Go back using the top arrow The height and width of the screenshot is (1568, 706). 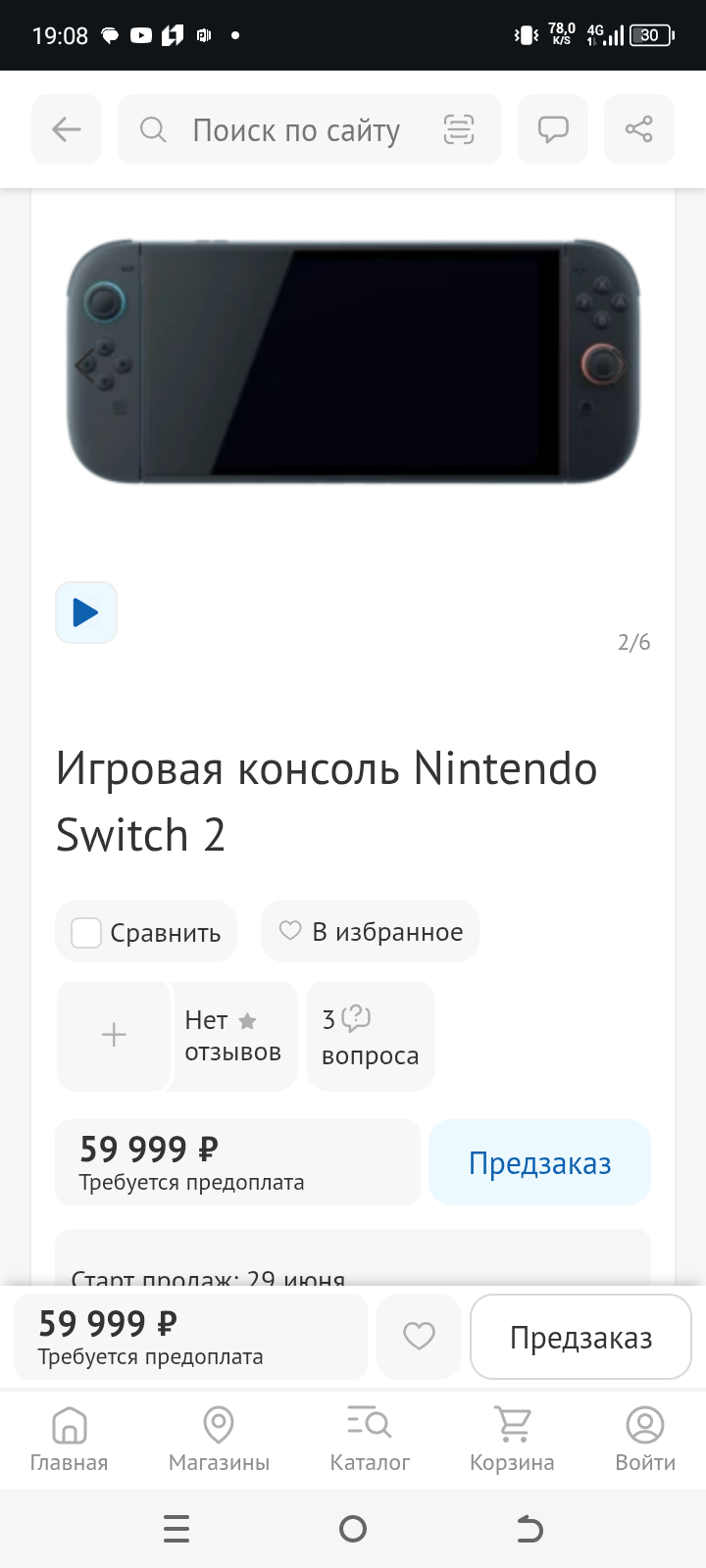click(67, 129)
